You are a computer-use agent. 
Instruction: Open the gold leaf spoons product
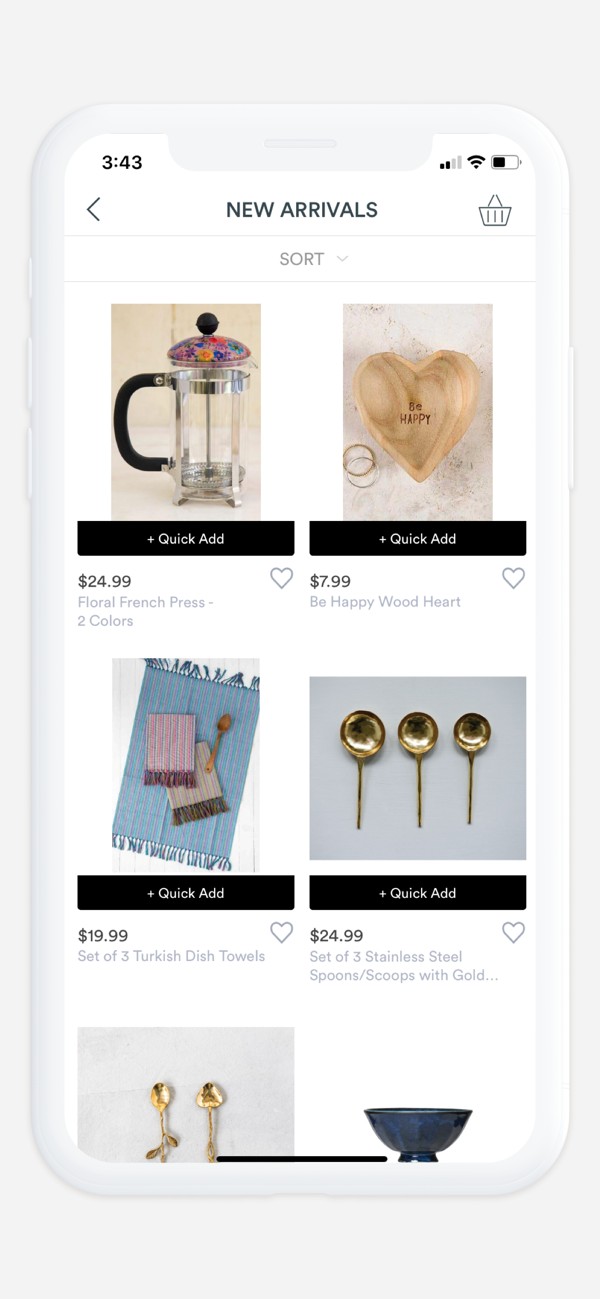click(186, 1095)
